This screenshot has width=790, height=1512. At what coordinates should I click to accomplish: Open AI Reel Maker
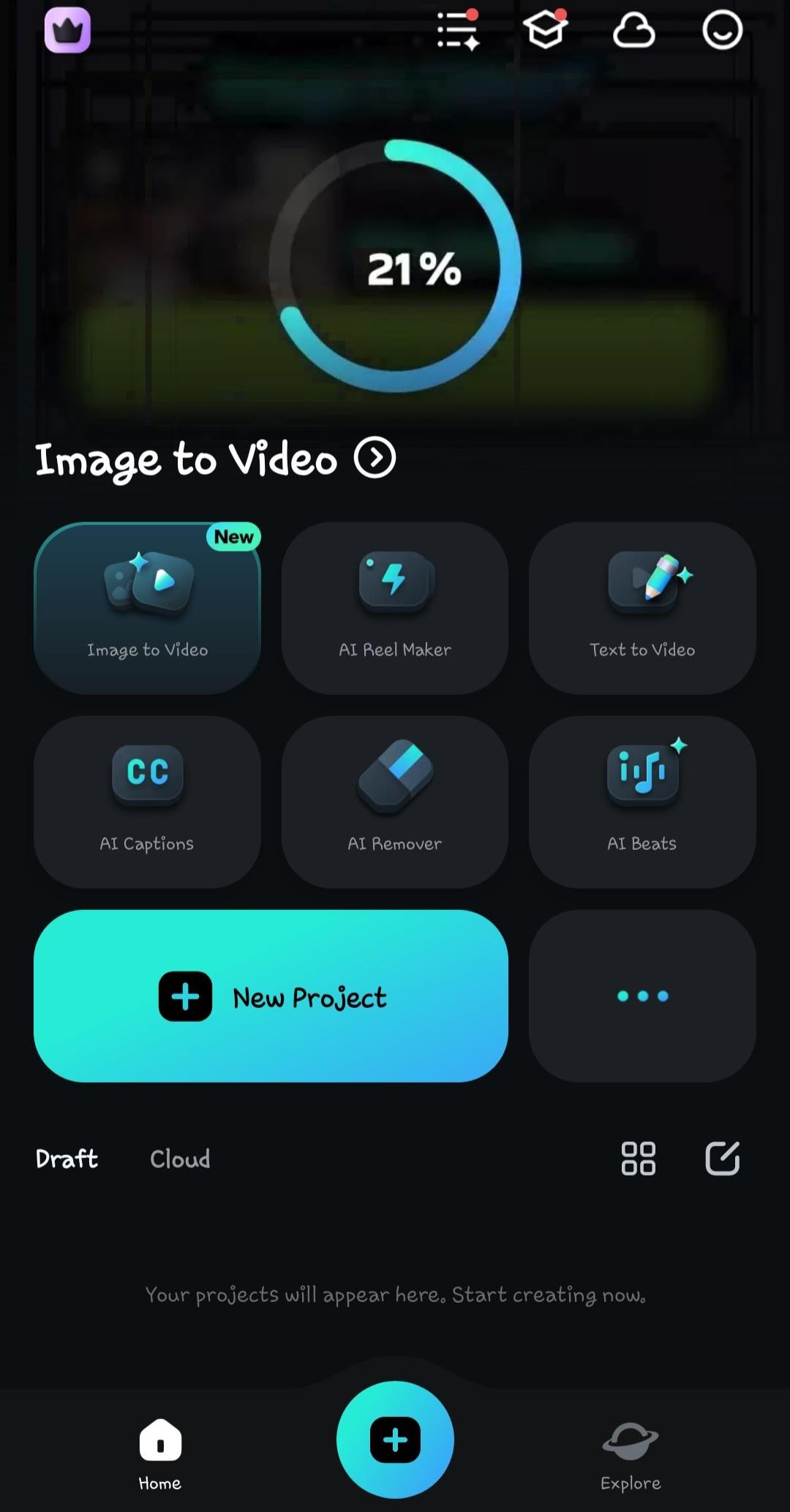pos(395,608)
